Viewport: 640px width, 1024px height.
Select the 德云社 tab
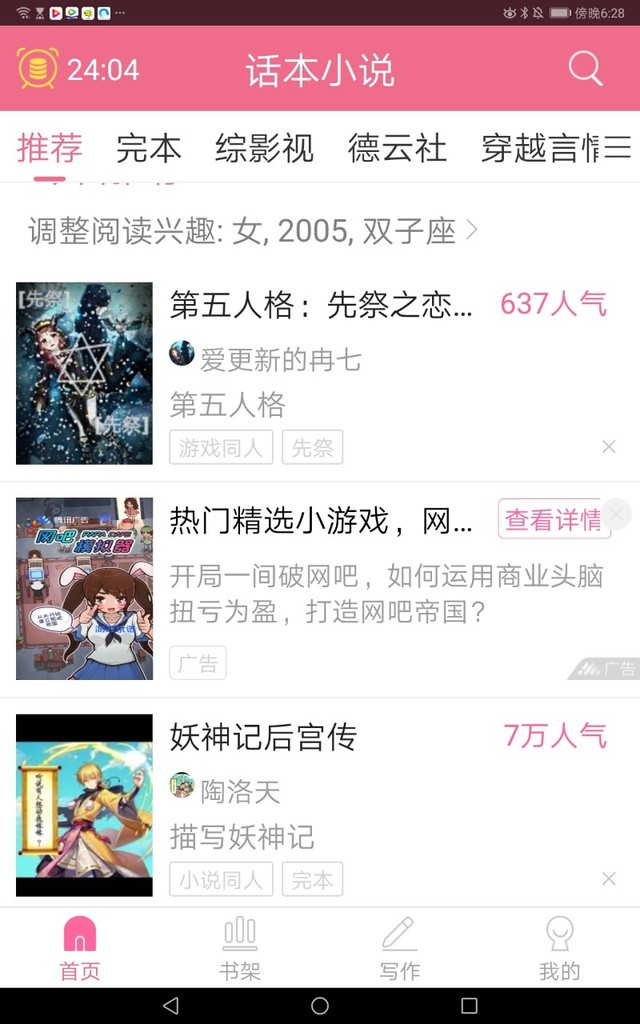(397, 148)
